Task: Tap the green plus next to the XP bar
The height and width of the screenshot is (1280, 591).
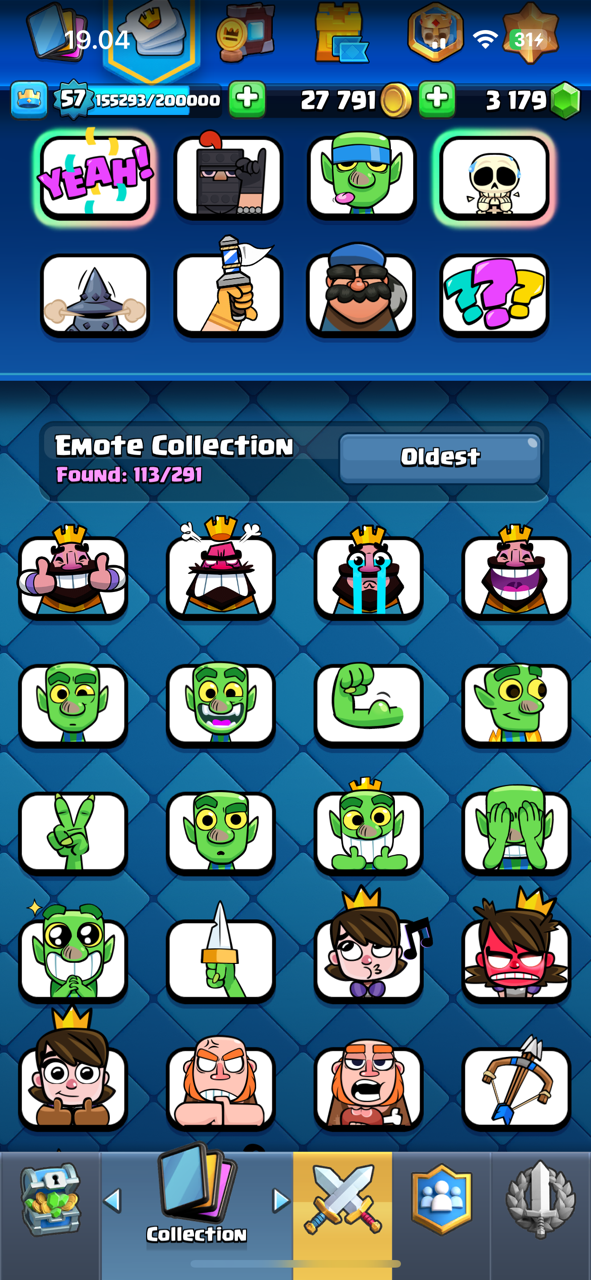Action: point(247,99)
